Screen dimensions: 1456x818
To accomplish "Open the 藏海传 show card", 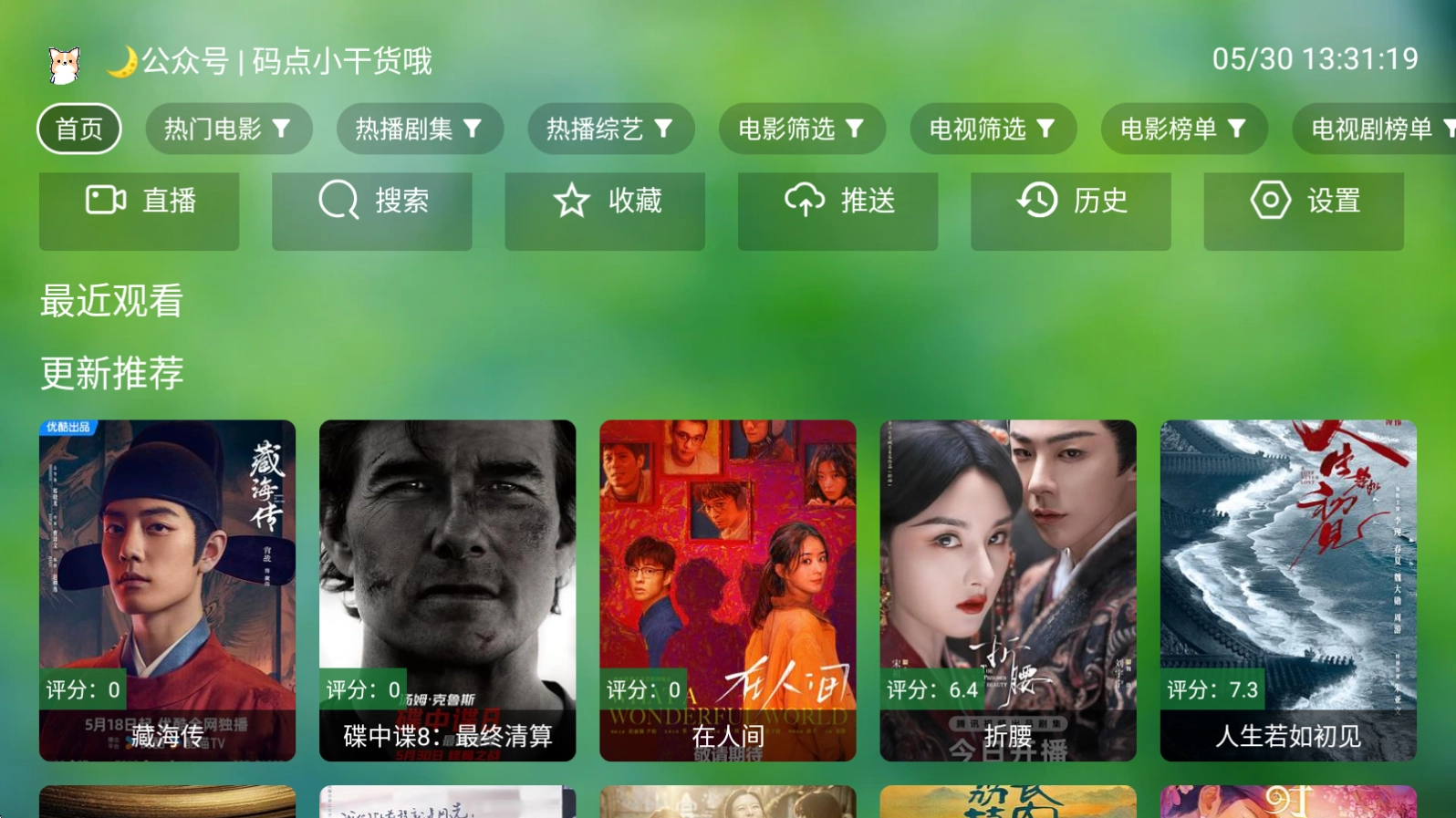I will (x=167, y=590).
